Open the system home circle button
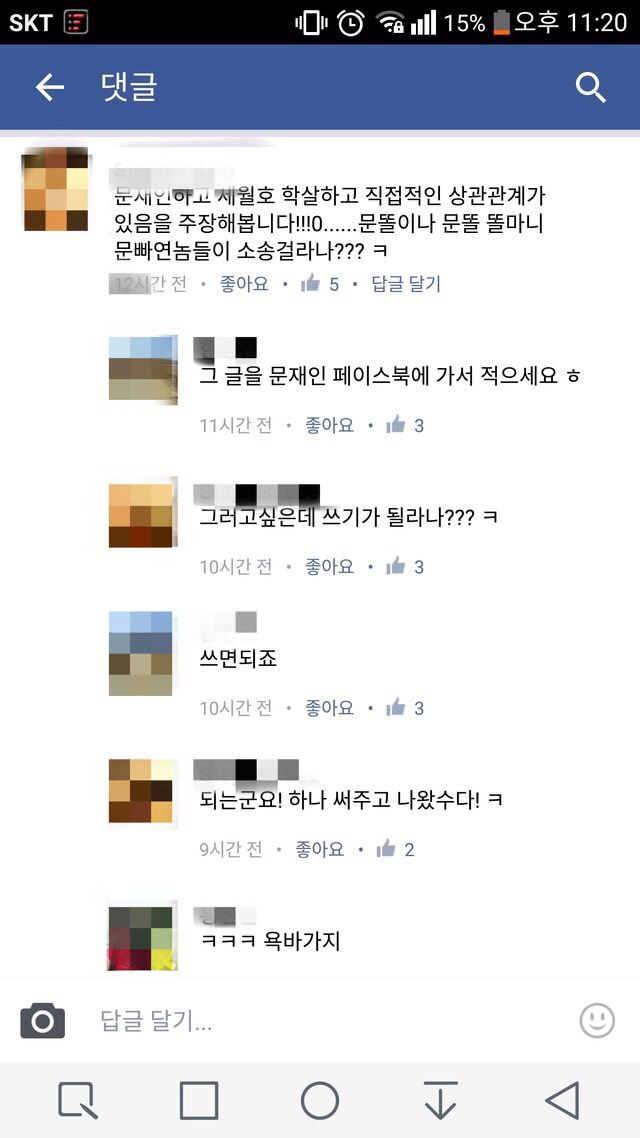 coord(320,1101)
